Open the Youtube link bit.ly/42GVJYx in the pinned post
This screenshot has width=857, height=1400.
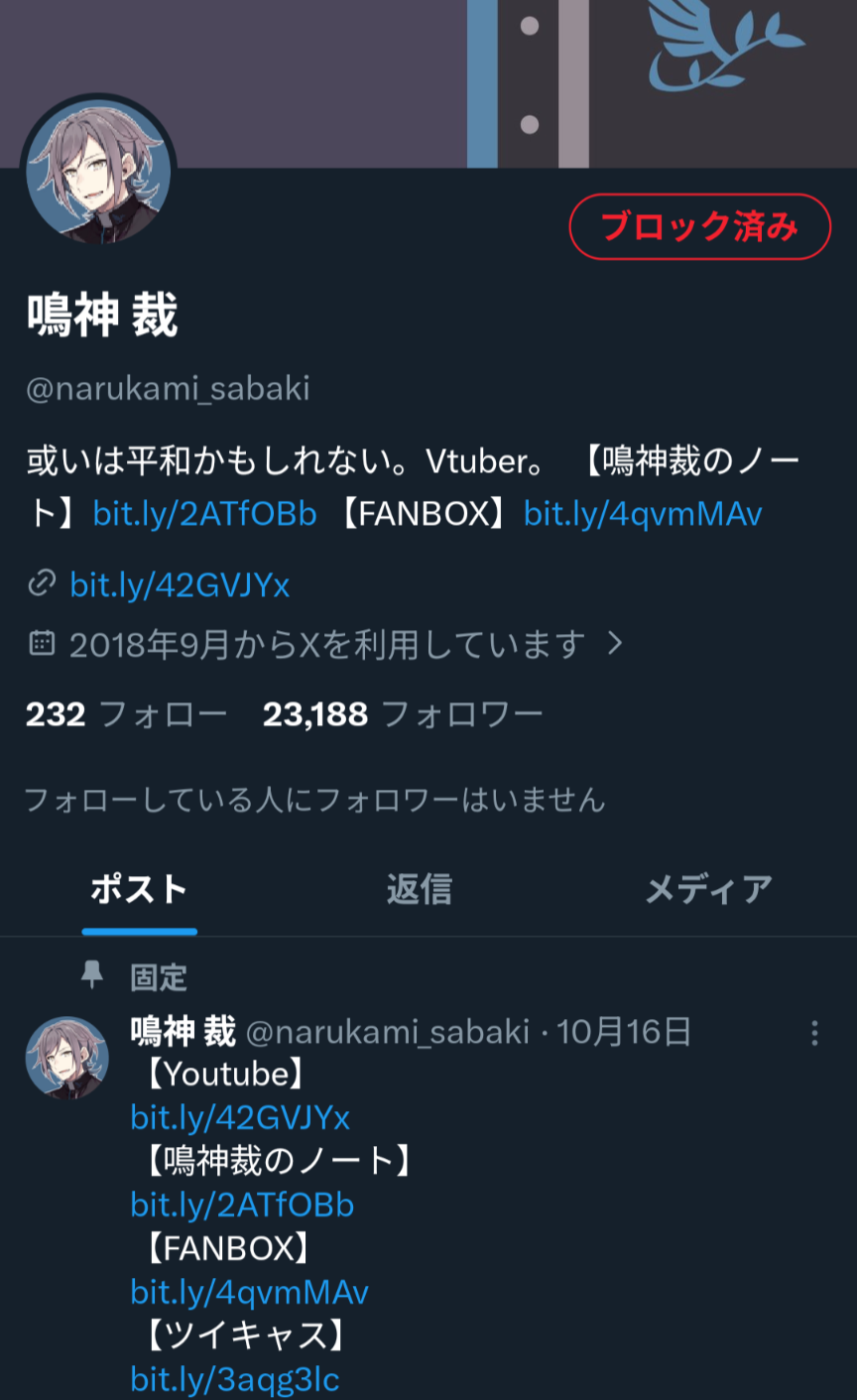click(240, 1118)
